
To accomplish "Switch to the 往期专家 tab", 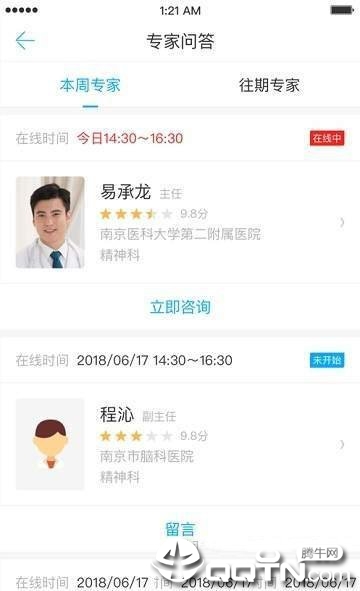I will tap(270, 85).
